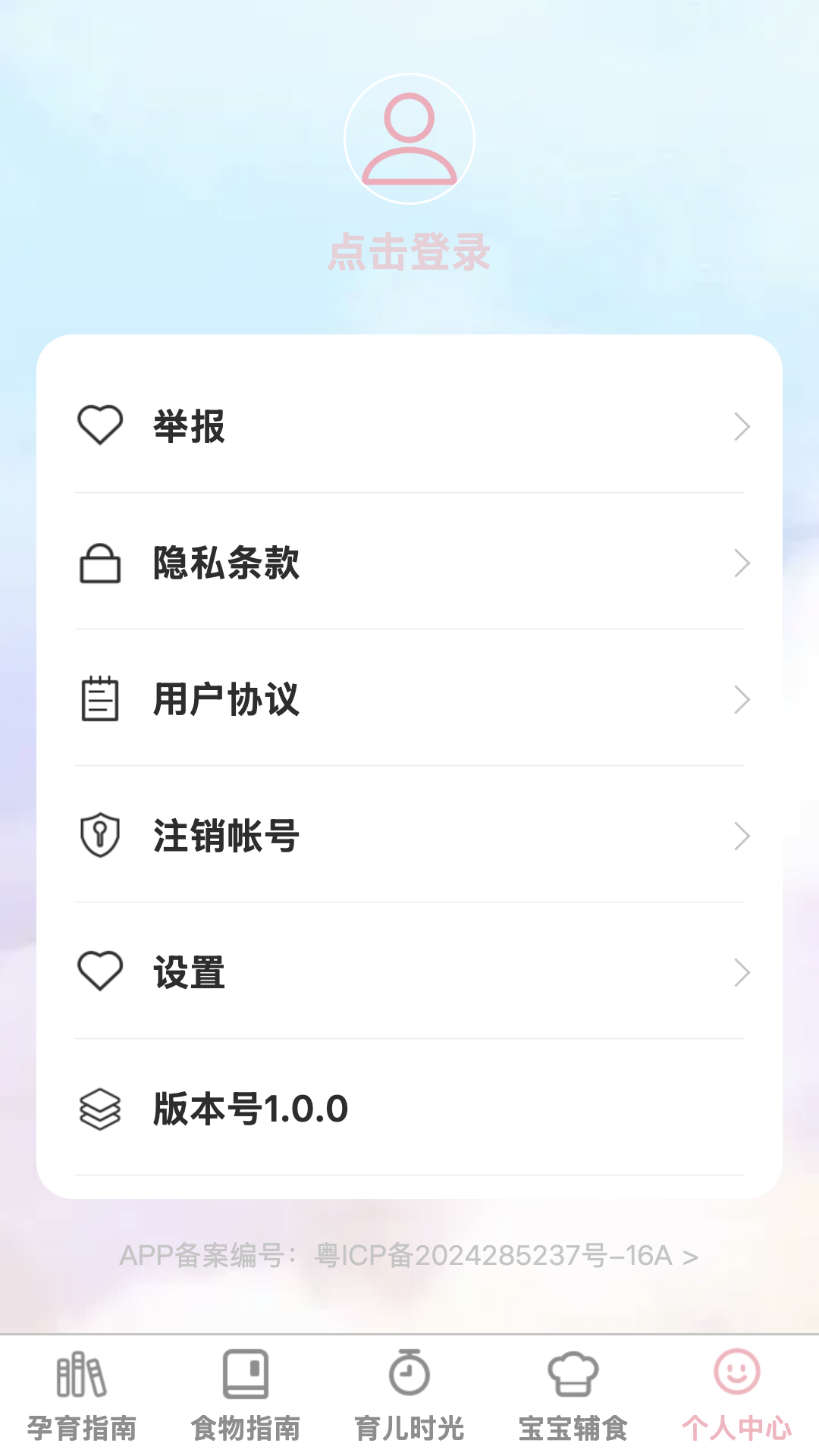
Task: Switch to the 育儿时光 tab
Action: click(x=409, y=1397)
